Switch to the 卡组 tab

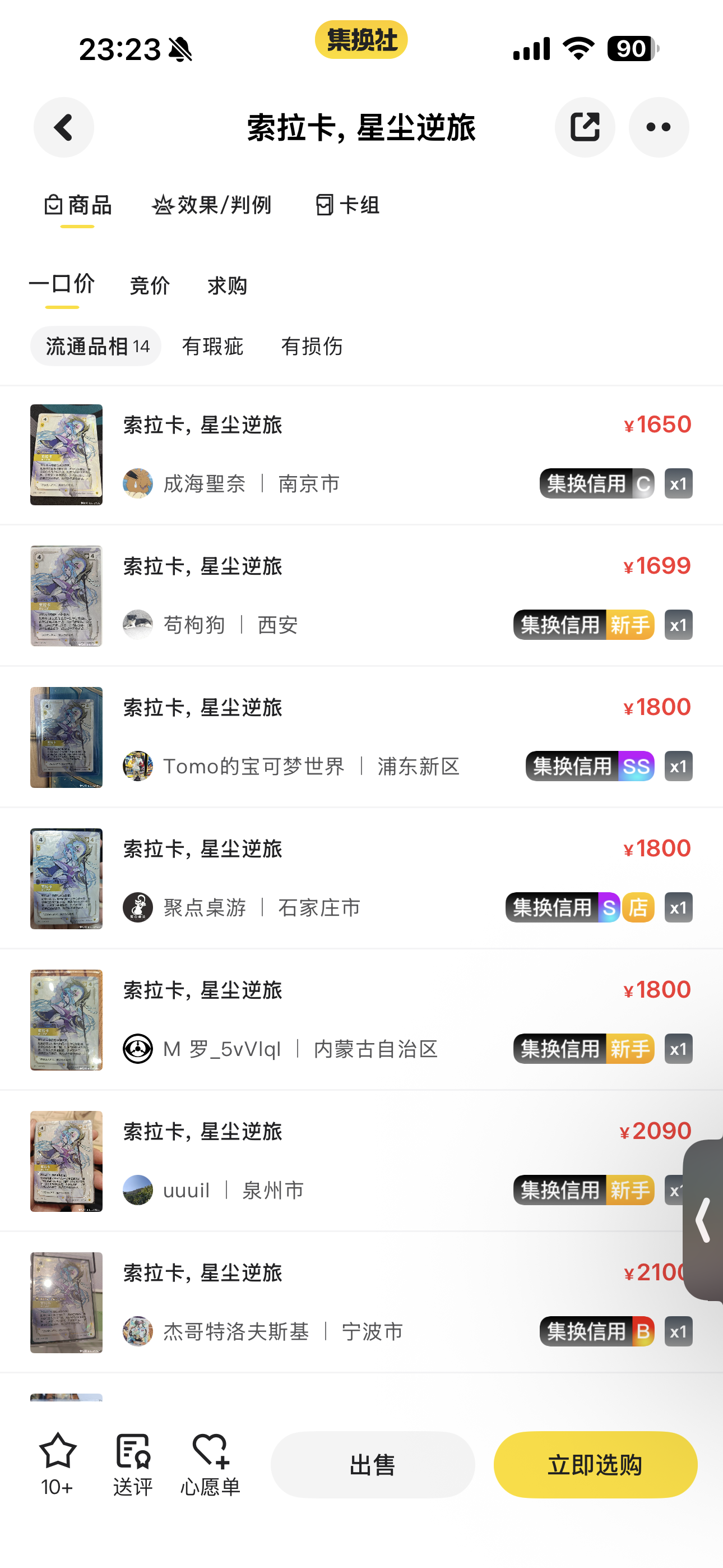click(347, 205)
